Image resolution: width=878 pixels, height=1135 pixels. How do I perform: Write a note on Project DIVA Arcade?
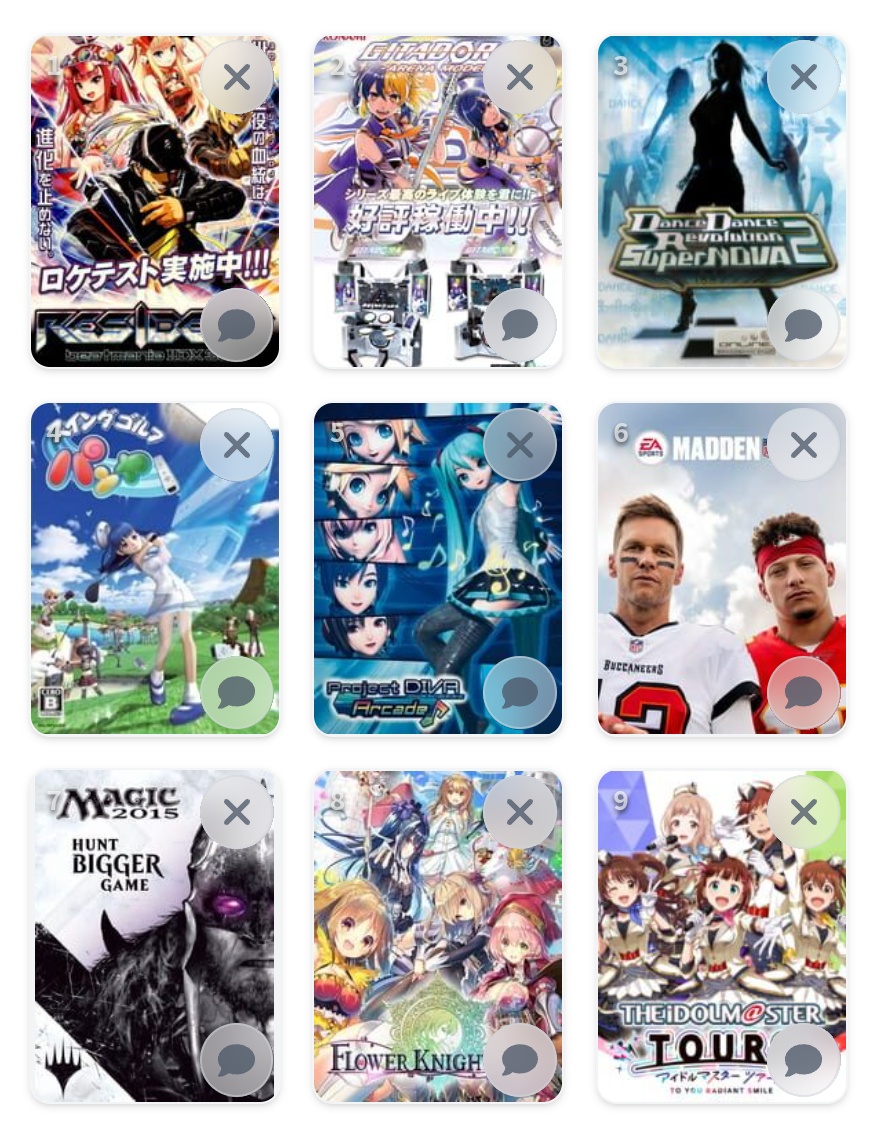pyautogui.click(x=520, y=693)
